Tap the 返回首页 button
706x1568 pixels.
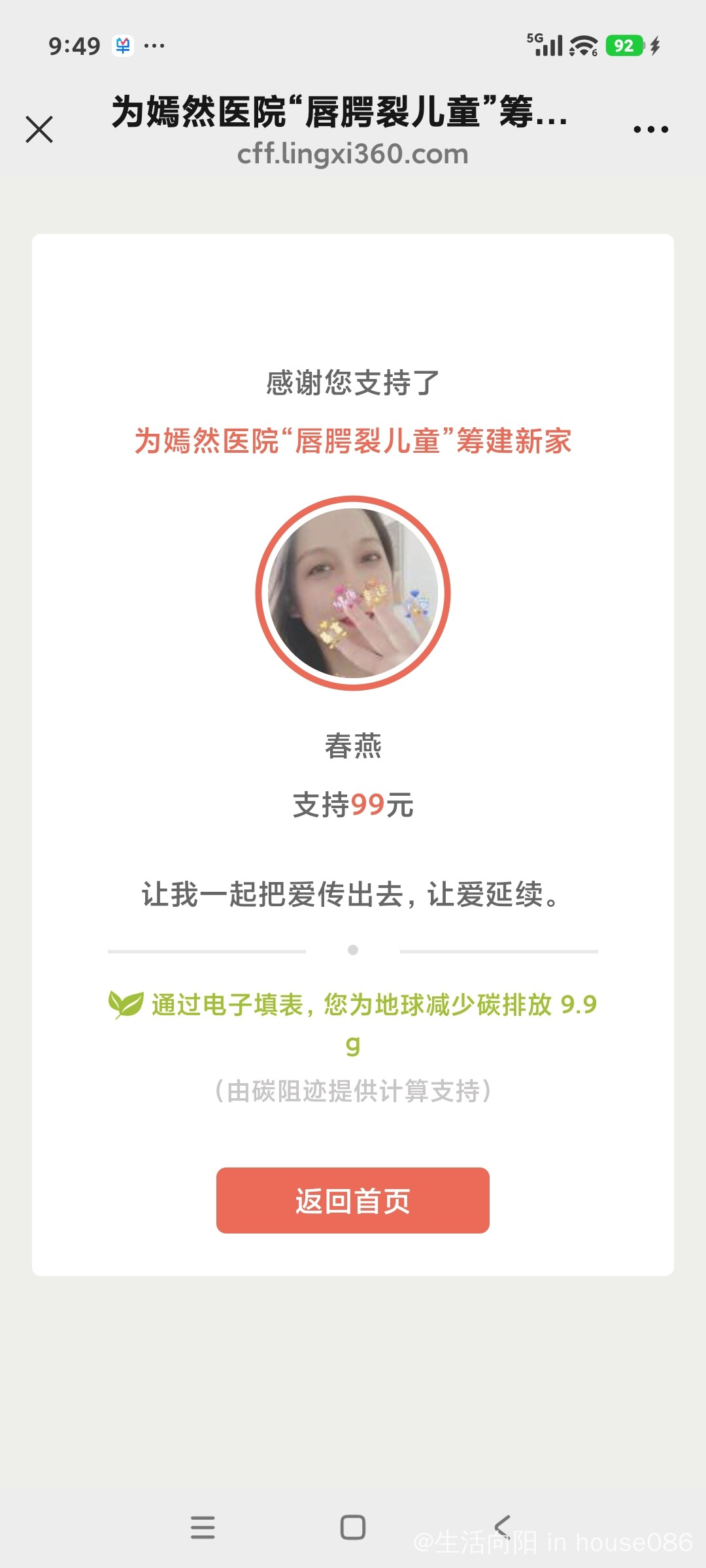[353, 1200]
